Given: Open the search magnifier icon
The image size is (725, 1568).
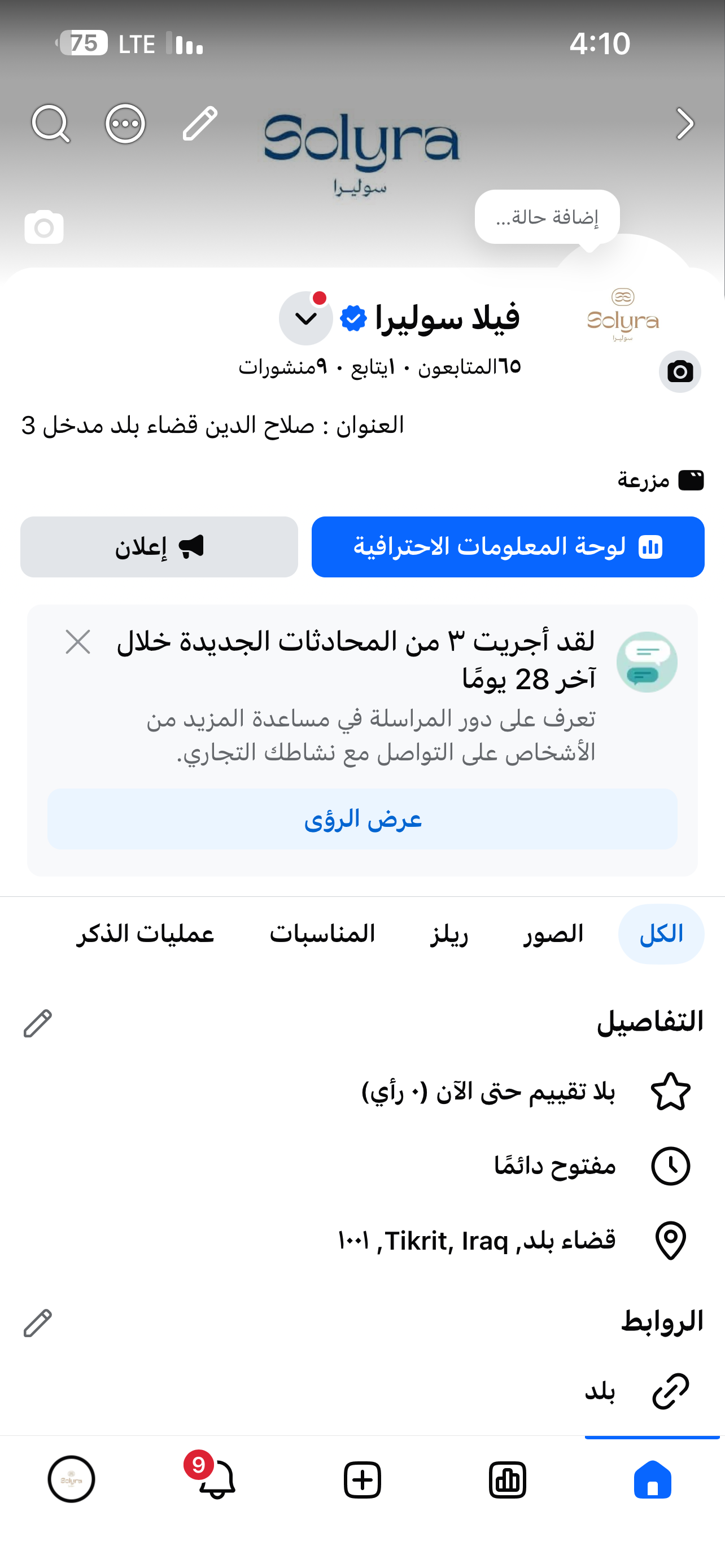Looking at the screenshot, I should pos(50,124).
